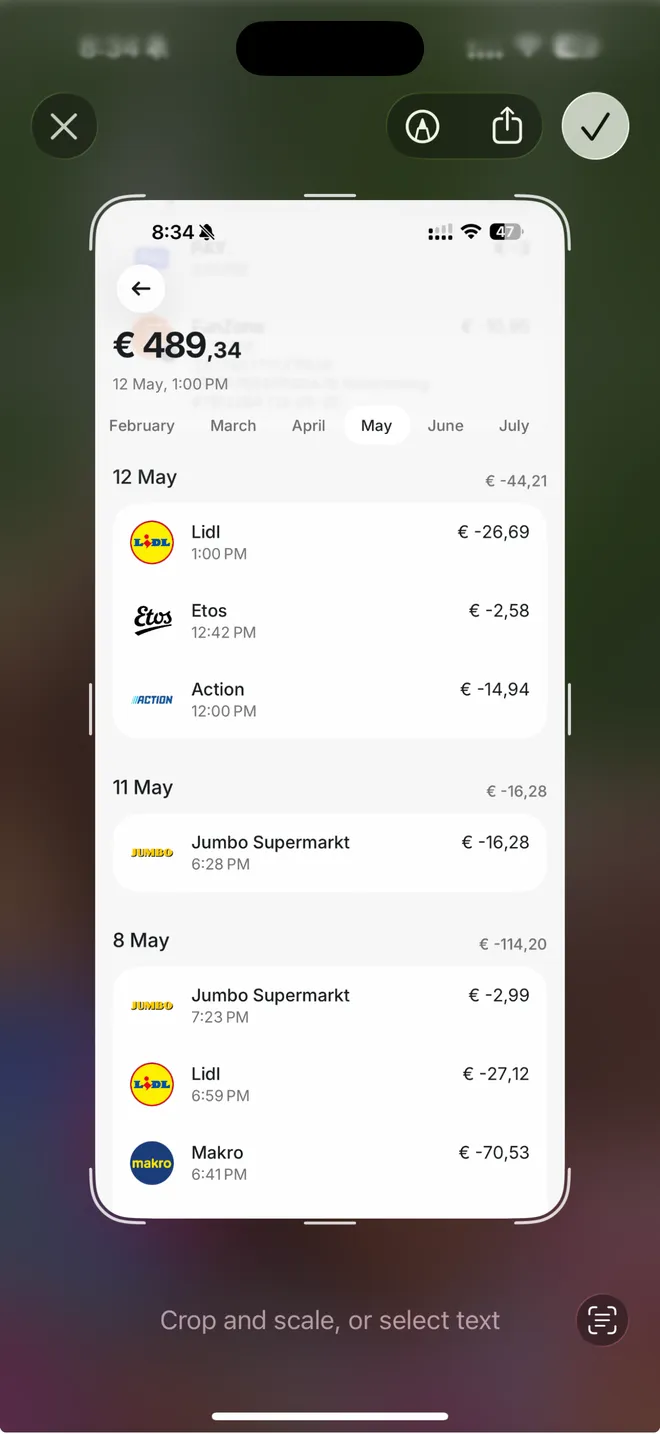
Task: Close the screenshot editor with the X
Action: tap(64, 127)
